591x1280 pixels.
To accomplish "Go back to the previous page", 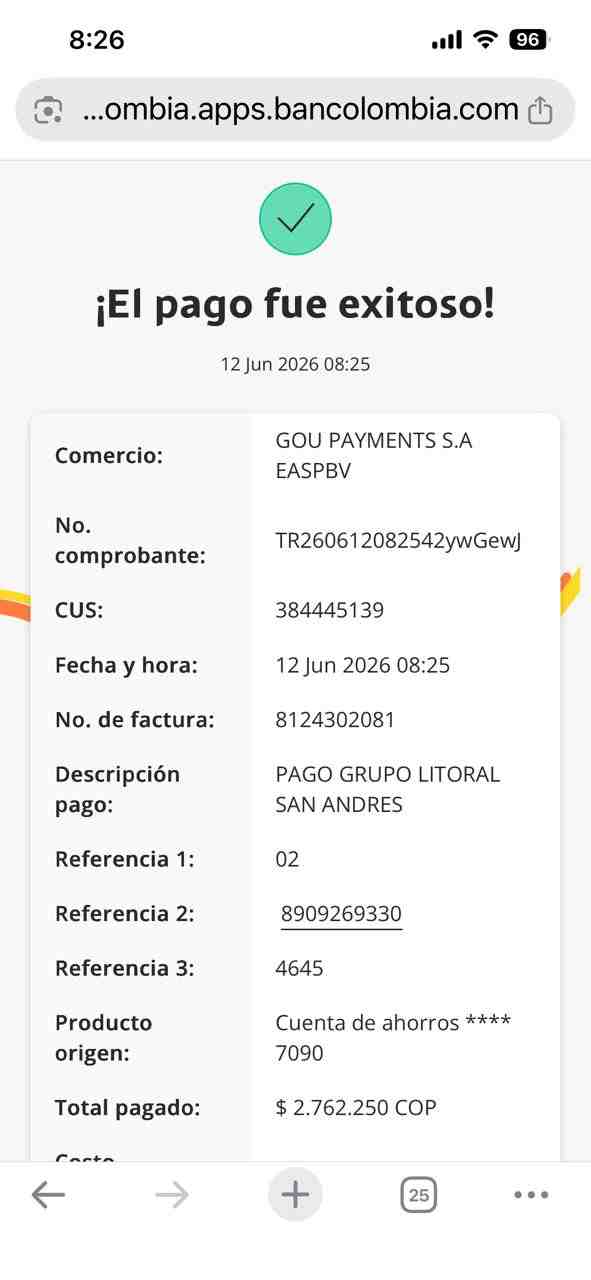I will tap(48, 1194).
